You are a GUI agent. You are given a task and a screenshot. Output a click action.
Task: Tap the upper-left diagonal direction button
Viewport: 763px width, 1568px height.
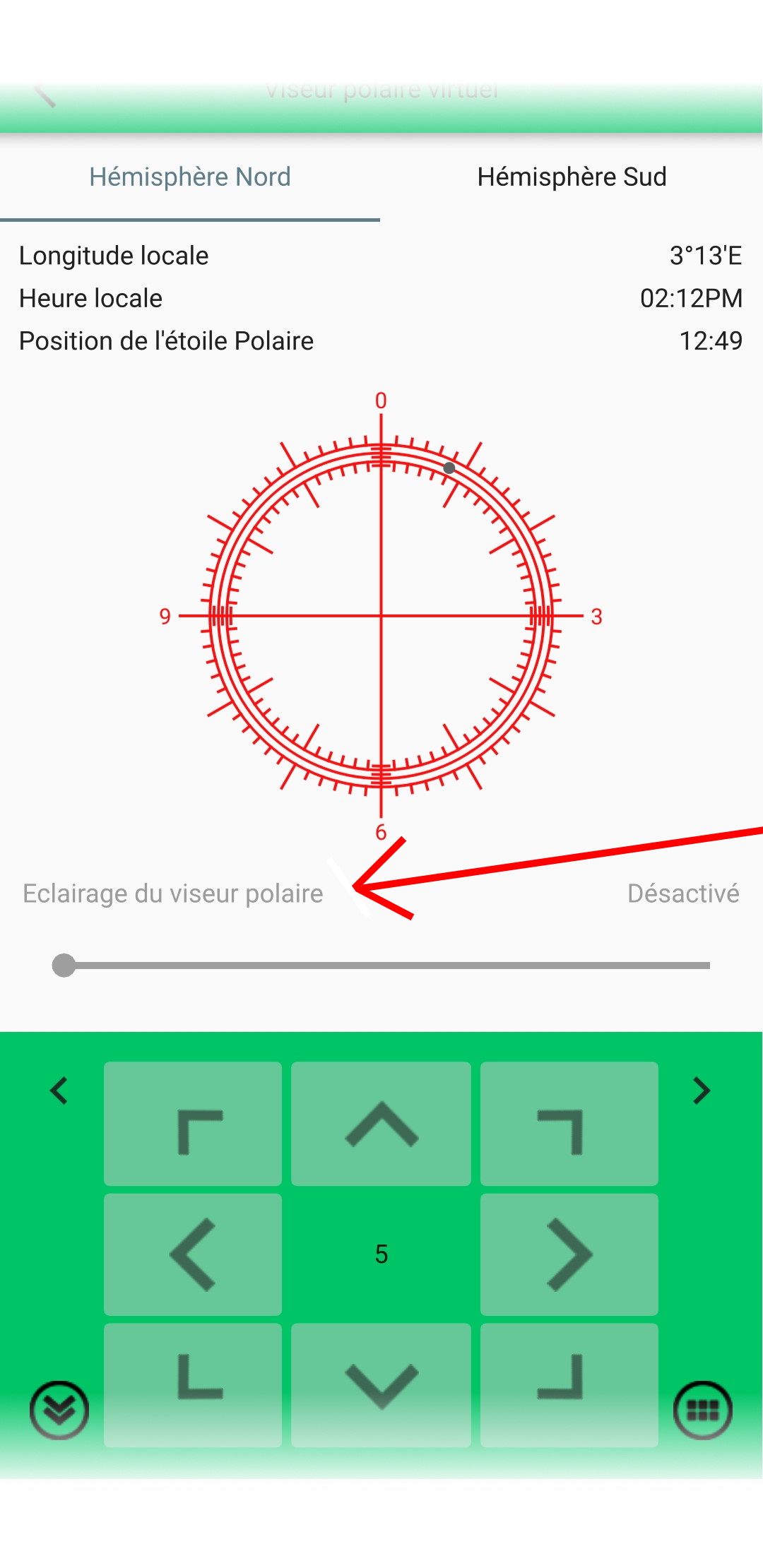point(193,1124)
